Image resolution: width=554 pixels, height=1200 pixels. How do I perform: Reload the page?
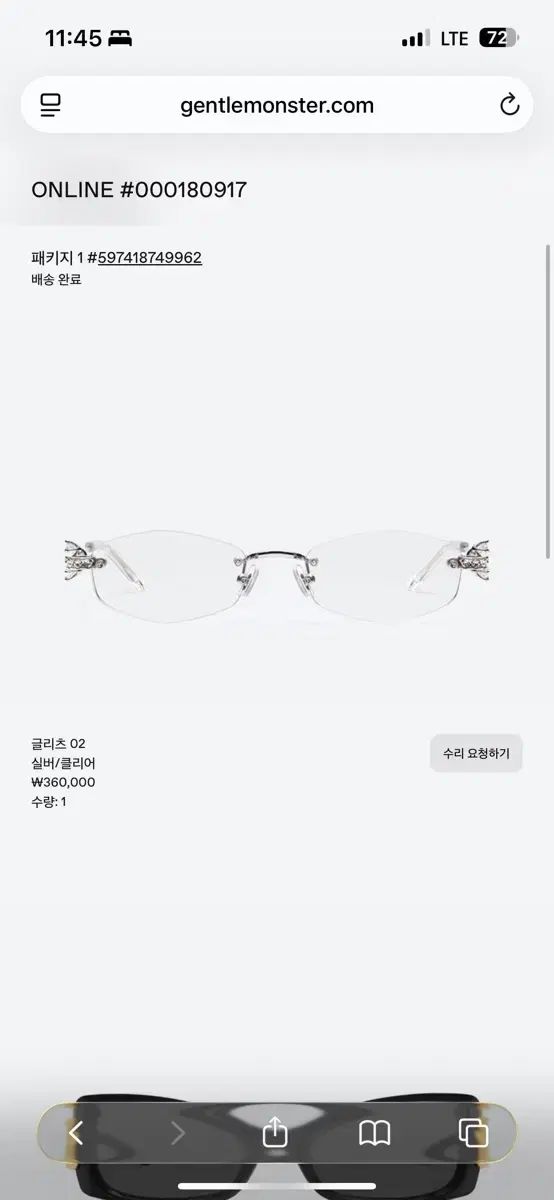coord(508,105)
